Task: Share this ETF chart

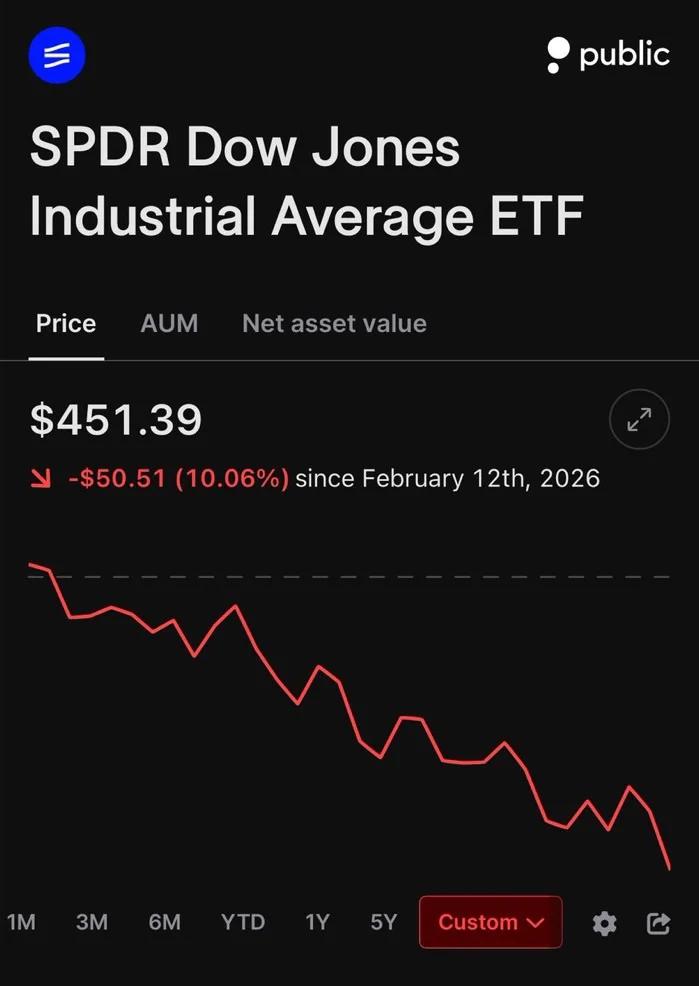Action: tap(658, 923)
